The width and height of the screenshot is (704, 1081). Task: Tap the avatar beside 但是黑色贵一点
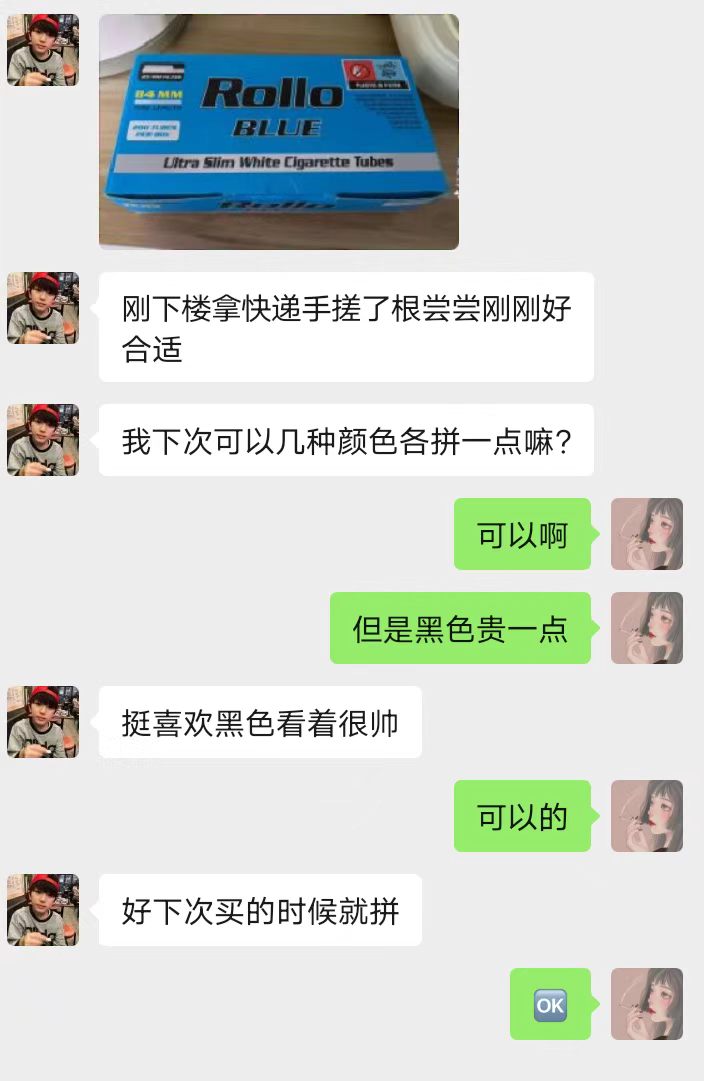click(x=647, y=628)
